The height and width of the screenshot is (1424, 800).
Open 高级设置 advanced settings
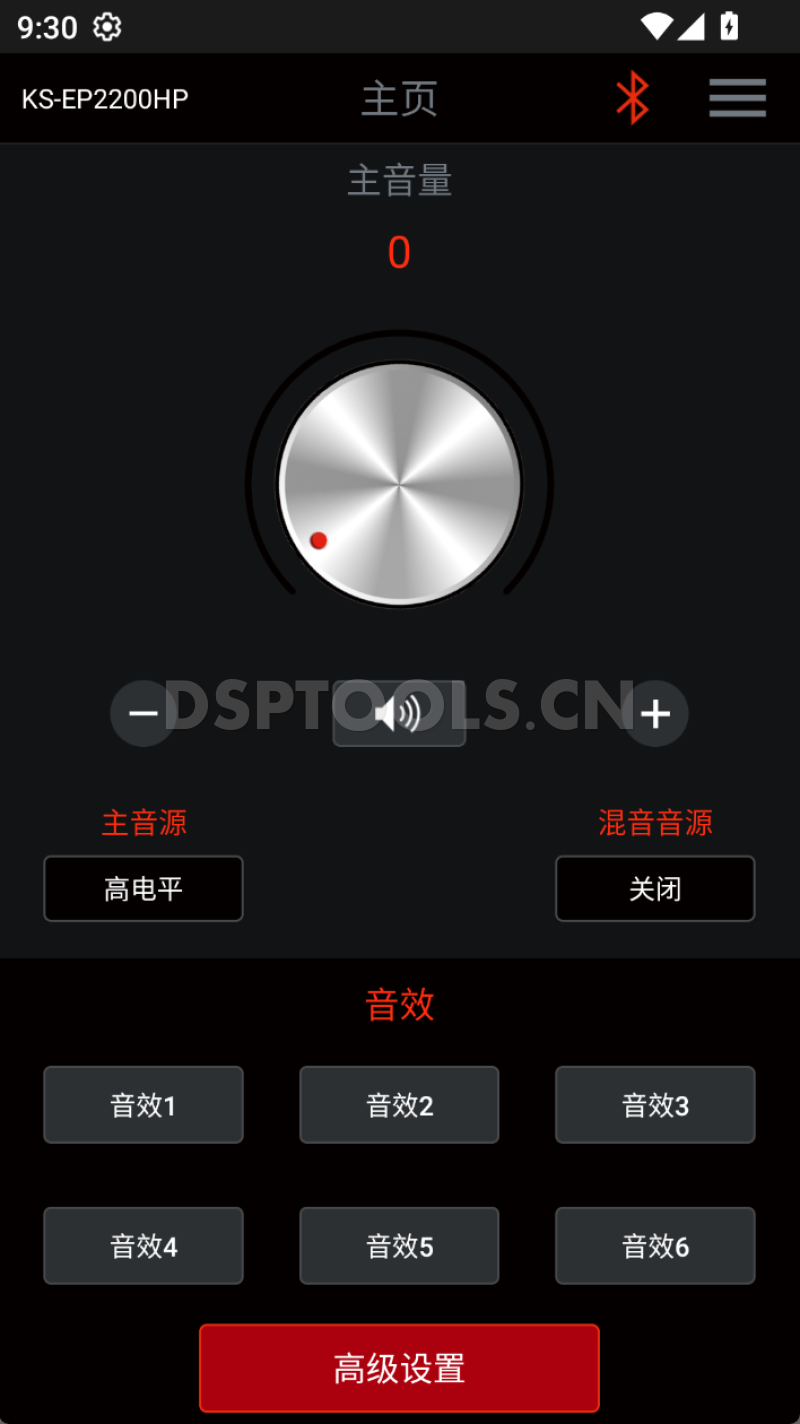399,1368
